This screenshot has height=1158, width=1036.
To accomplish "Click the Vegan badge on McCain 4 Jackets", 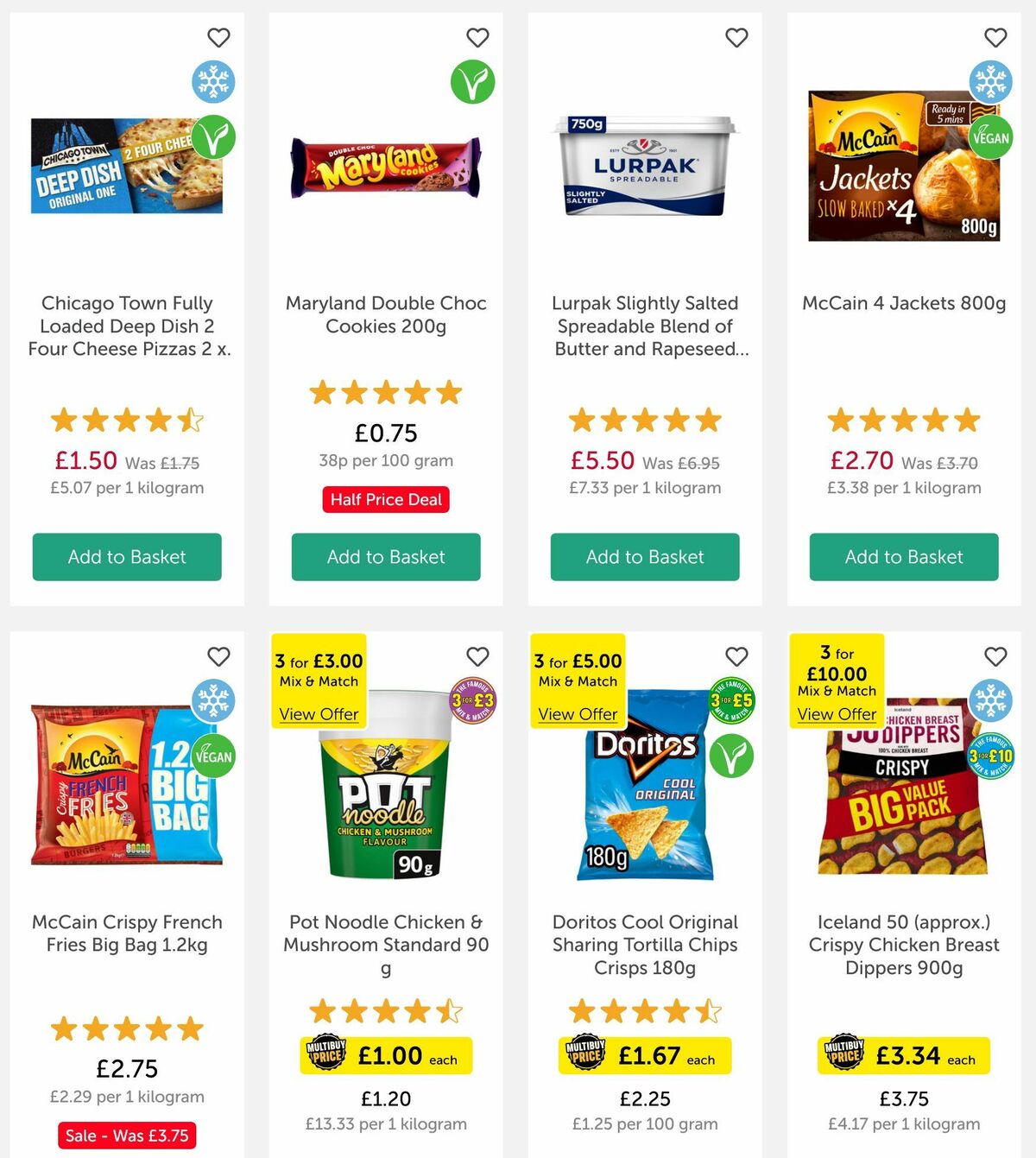I will pos(989,136).
